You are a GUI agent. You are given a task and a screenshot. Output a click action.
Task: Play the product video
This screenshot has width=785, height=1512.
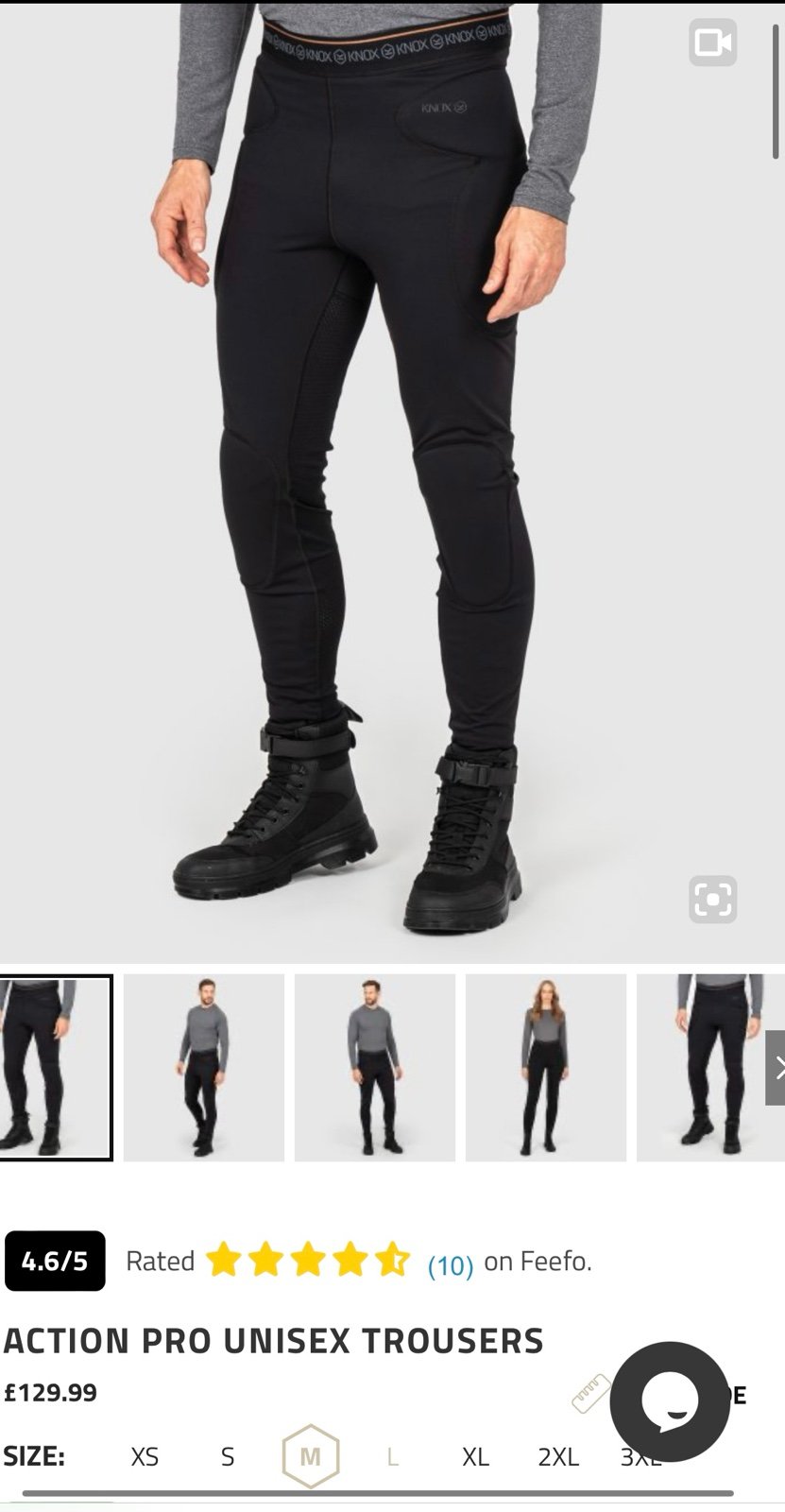(x=712, y=43)
